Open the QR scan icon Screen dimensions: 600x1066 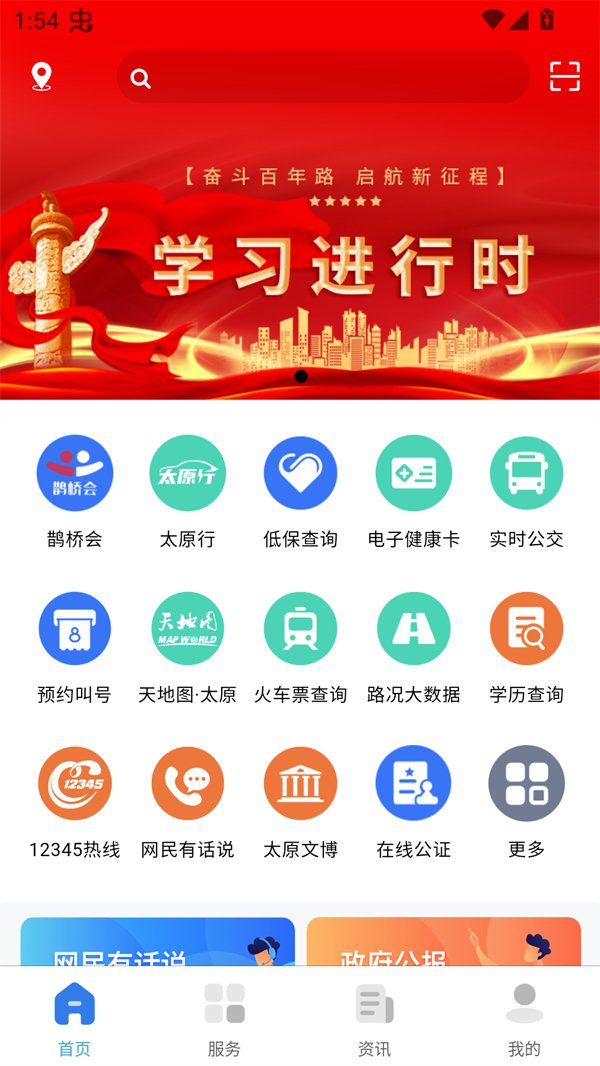[564, 77]
